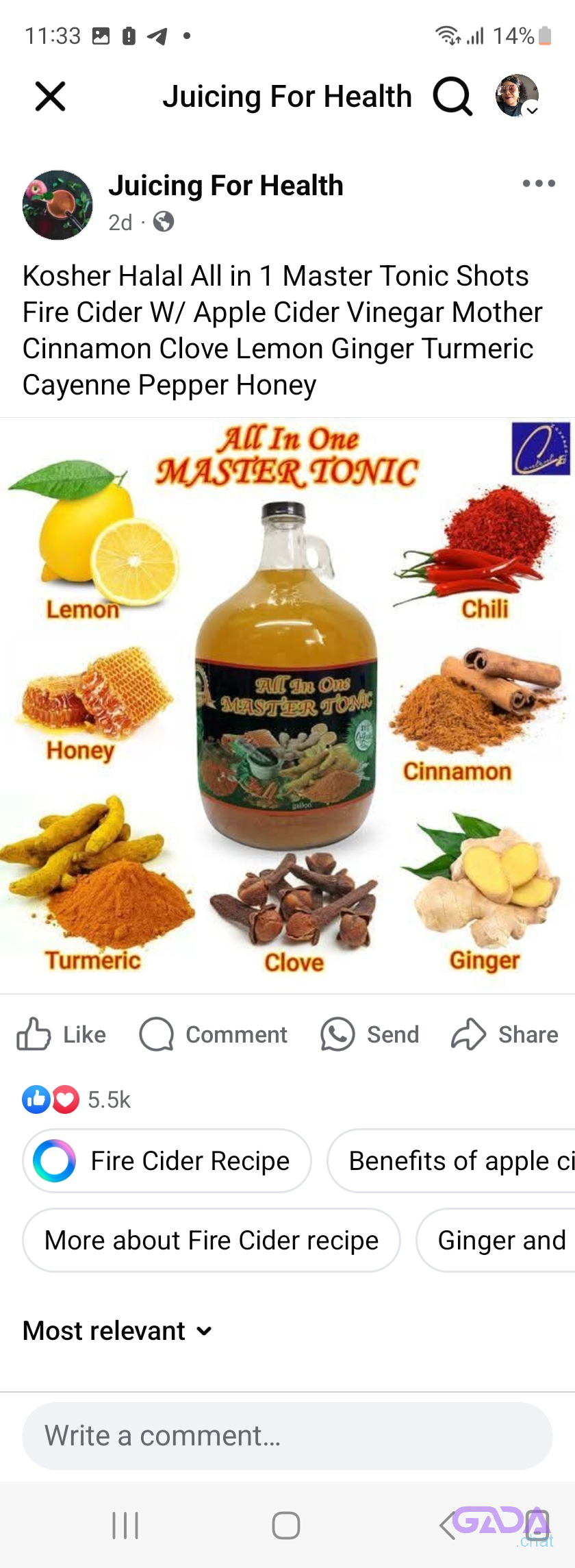Comment on the post

214,1034
